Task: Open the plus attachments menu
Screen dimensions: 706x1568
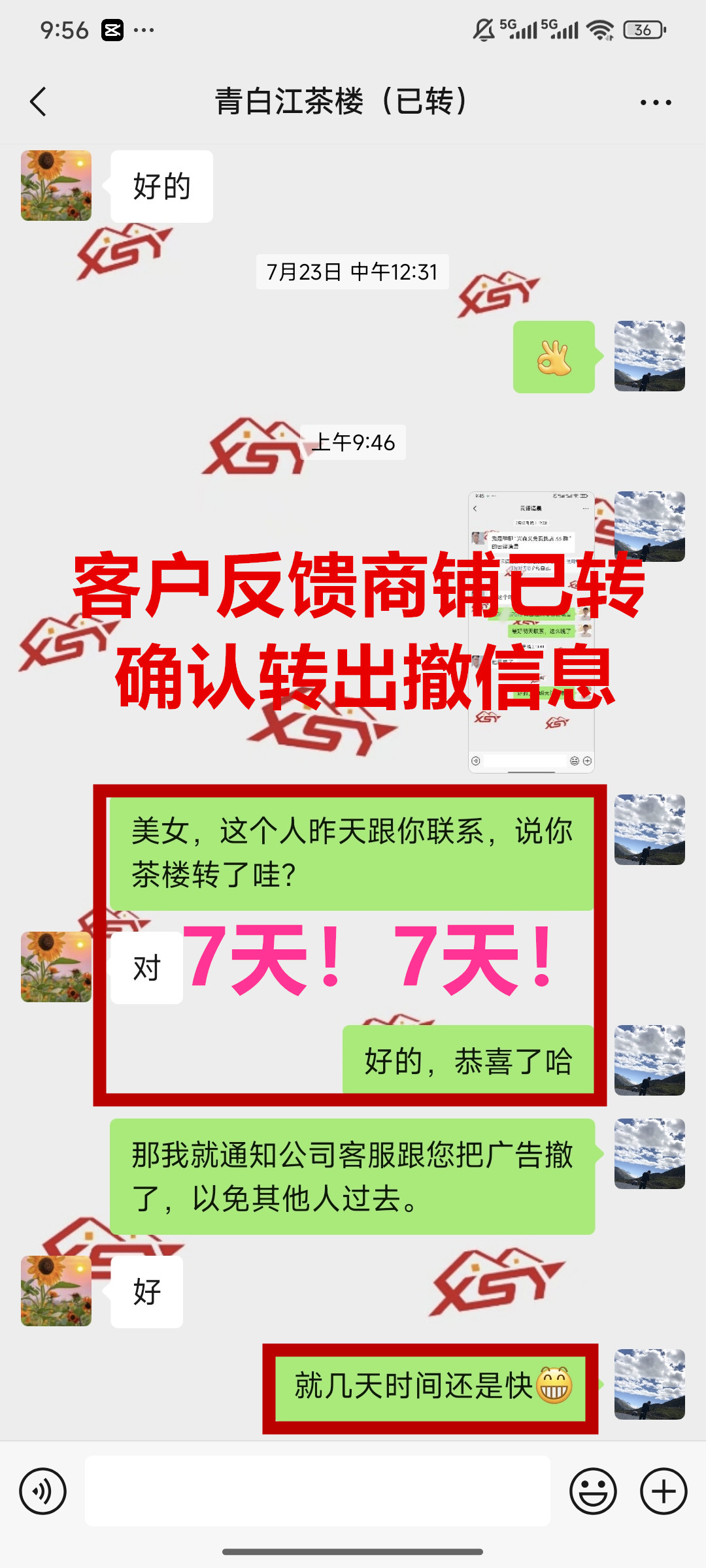Action: tap(664, 1492)
